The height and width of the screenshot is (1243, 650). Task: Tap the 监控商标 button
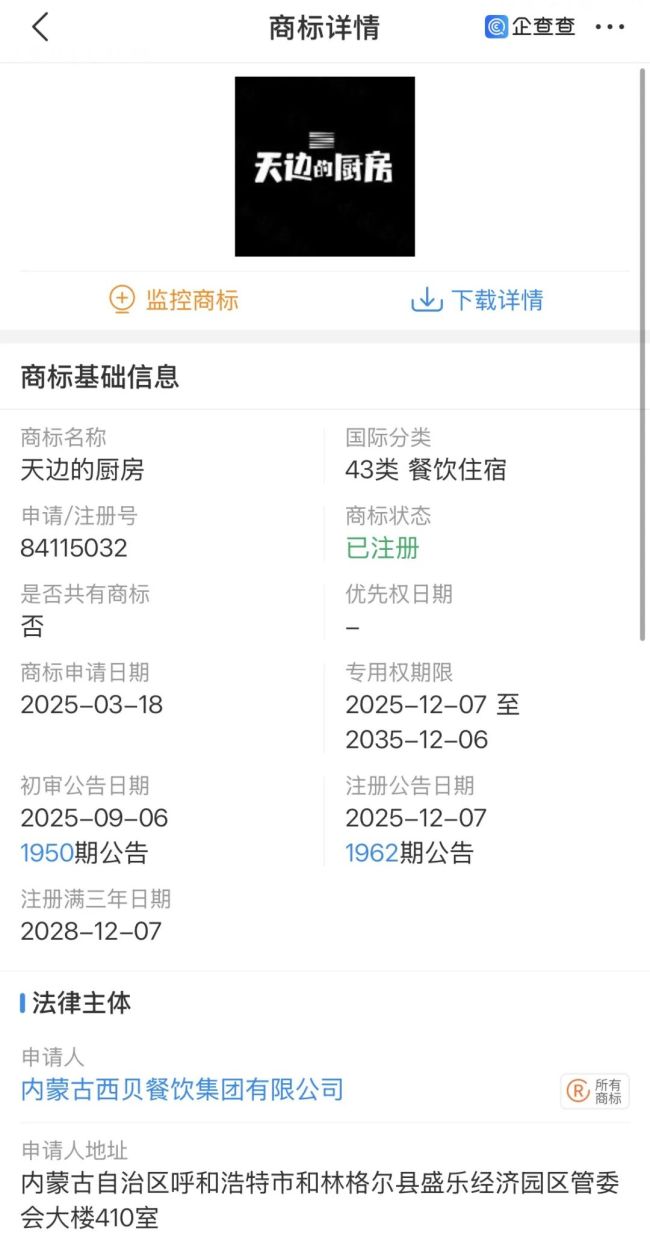coord(174,300)
